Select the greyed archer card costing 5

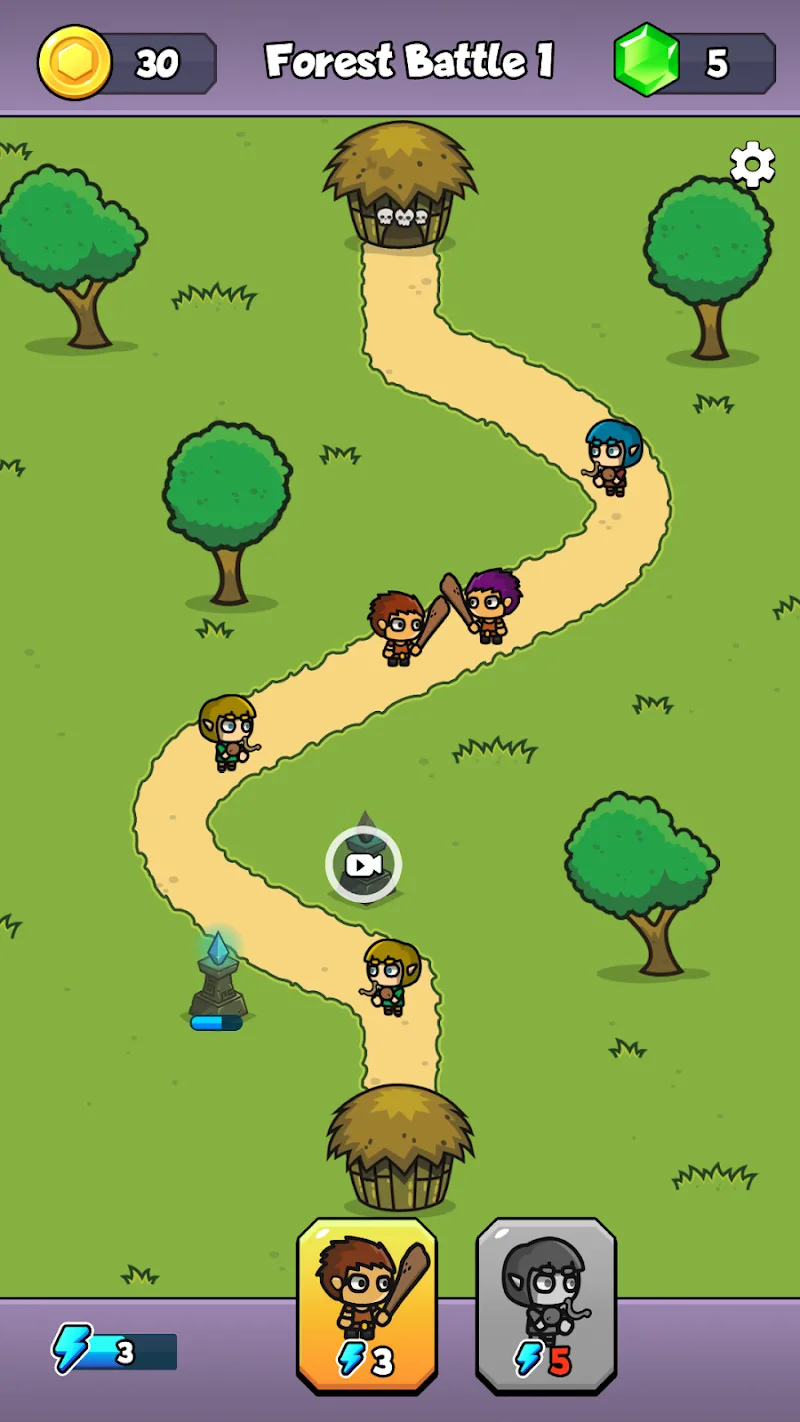[546, 1303]
